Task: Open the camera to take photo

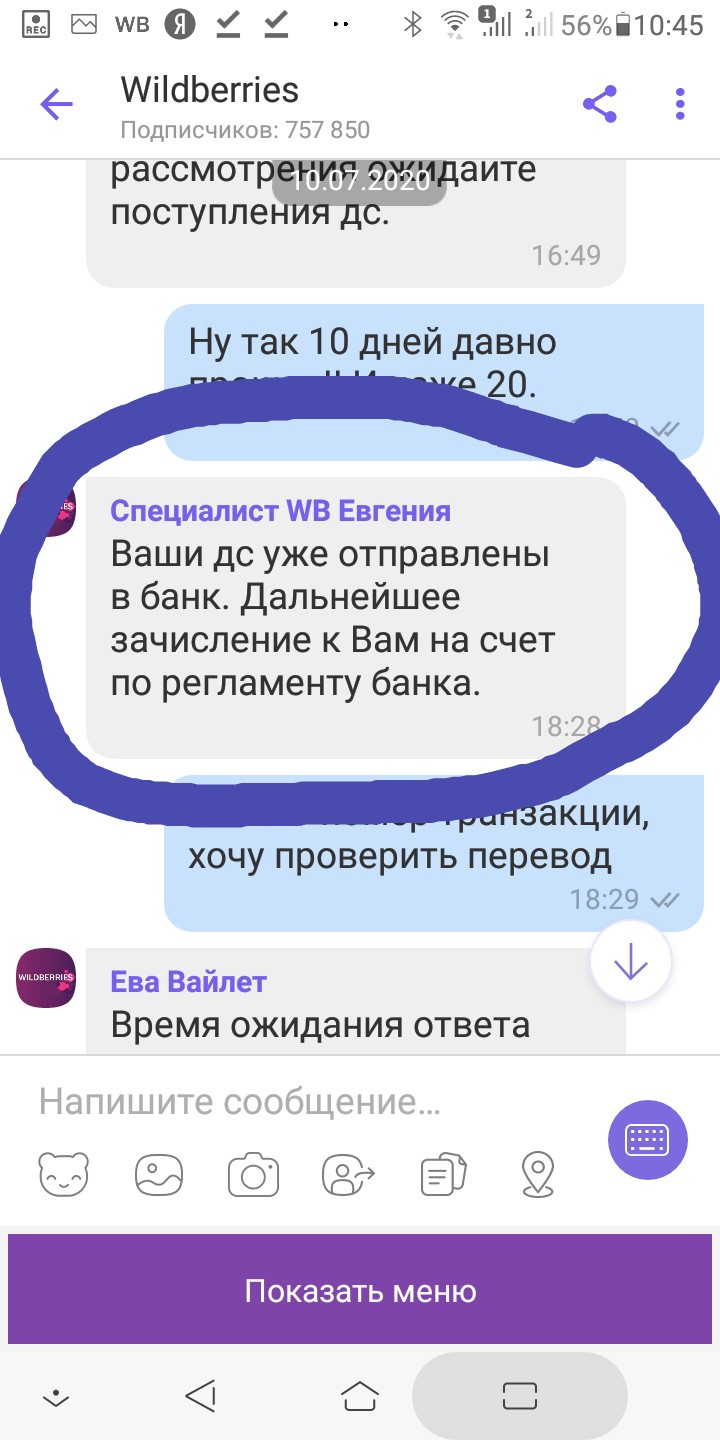Action: click(x=253, y=1174)
